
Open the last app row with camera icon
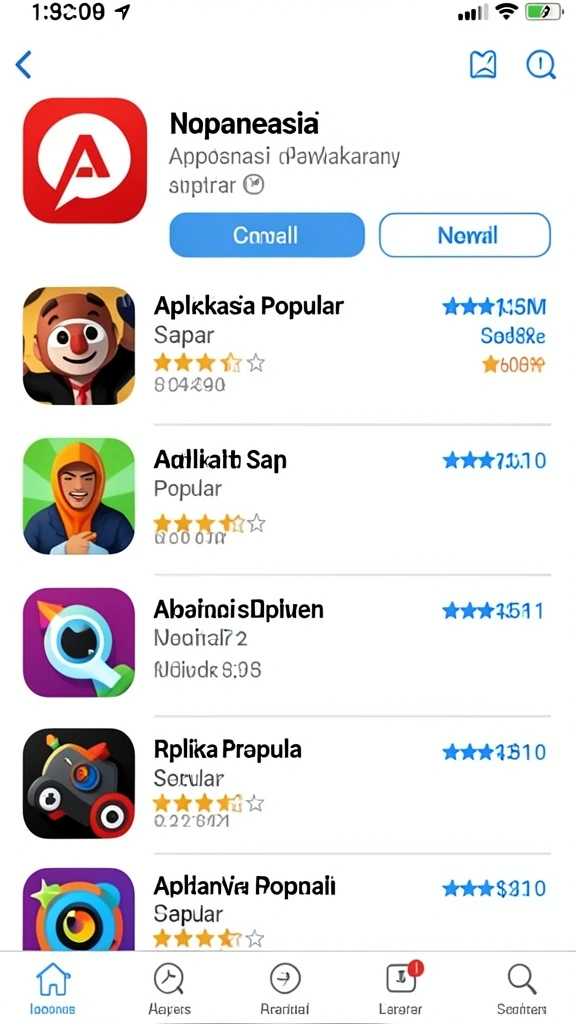click(287, 909)
